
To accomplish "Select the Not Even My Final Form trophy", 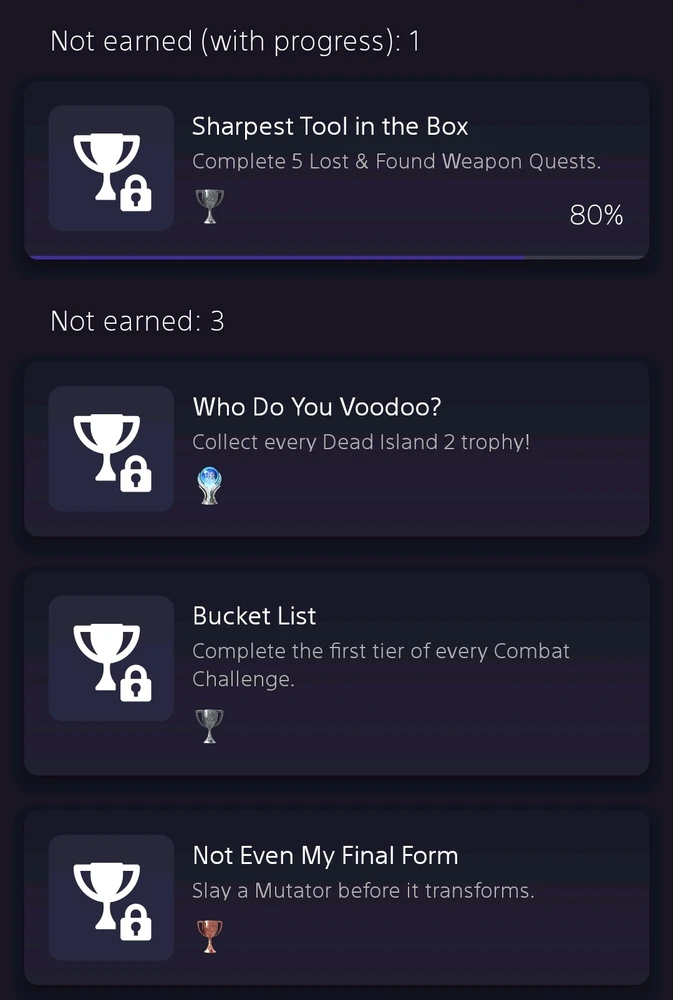I will pyautogui.click(x=336, y=896).
